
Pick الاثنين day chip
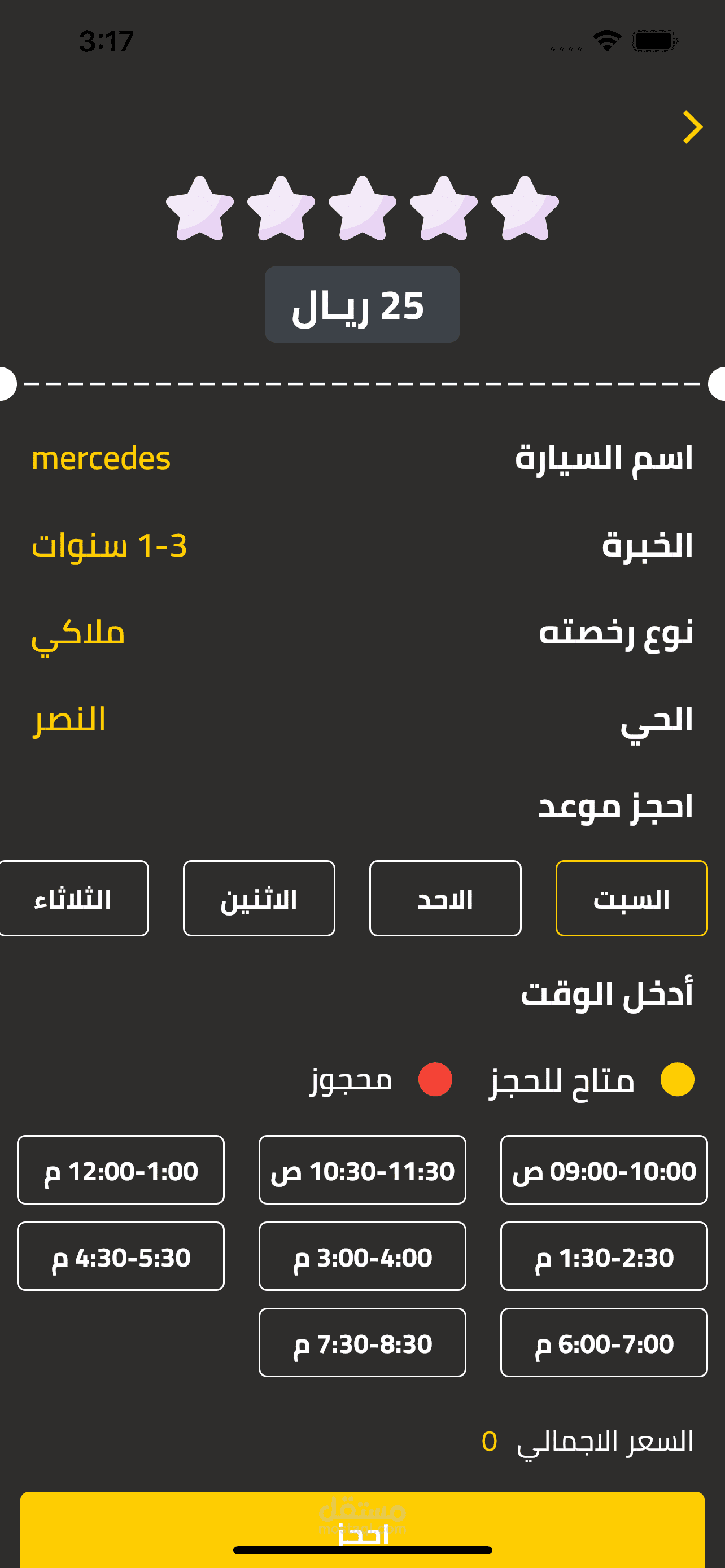pyautogui.click(x=259, y=899)
